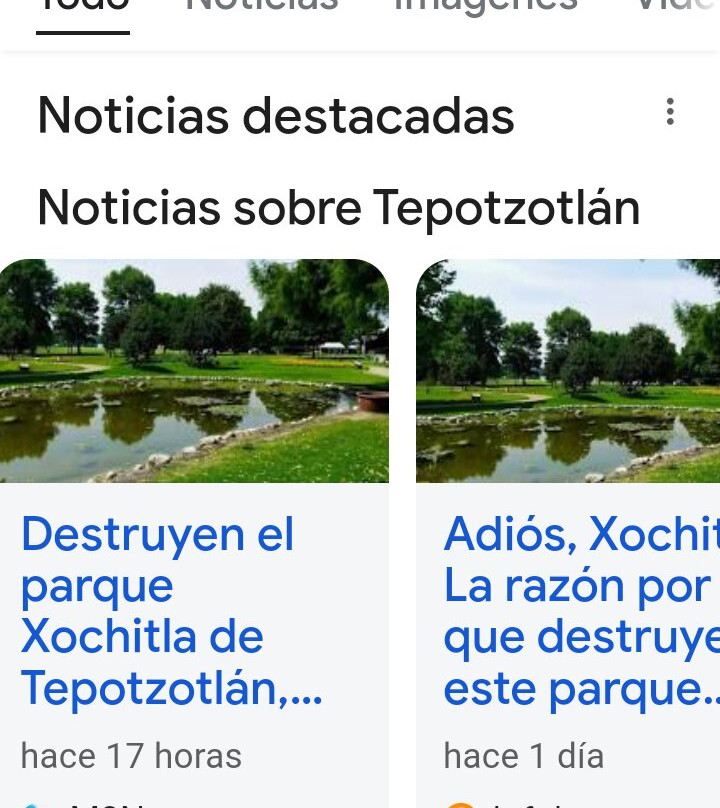Click the first park pond thumbnail
This screenshot has height=808, width=720.
point(194,370)
